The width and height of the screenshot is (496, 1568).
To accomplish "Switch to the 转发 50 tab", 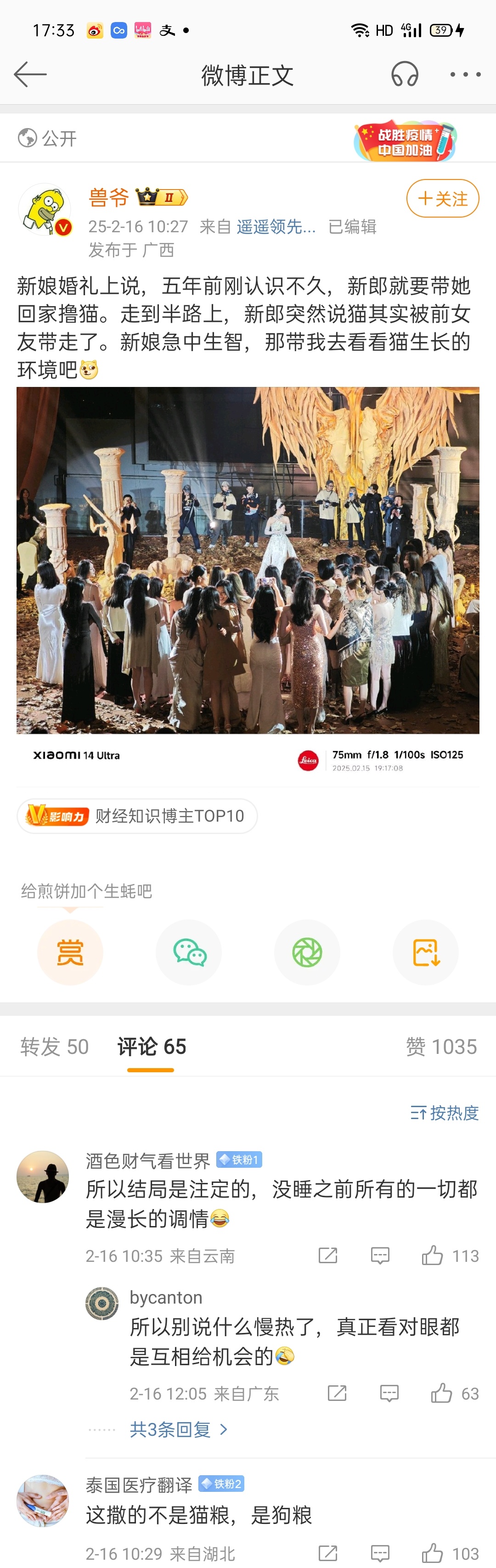I will (x=54, y=1047).
